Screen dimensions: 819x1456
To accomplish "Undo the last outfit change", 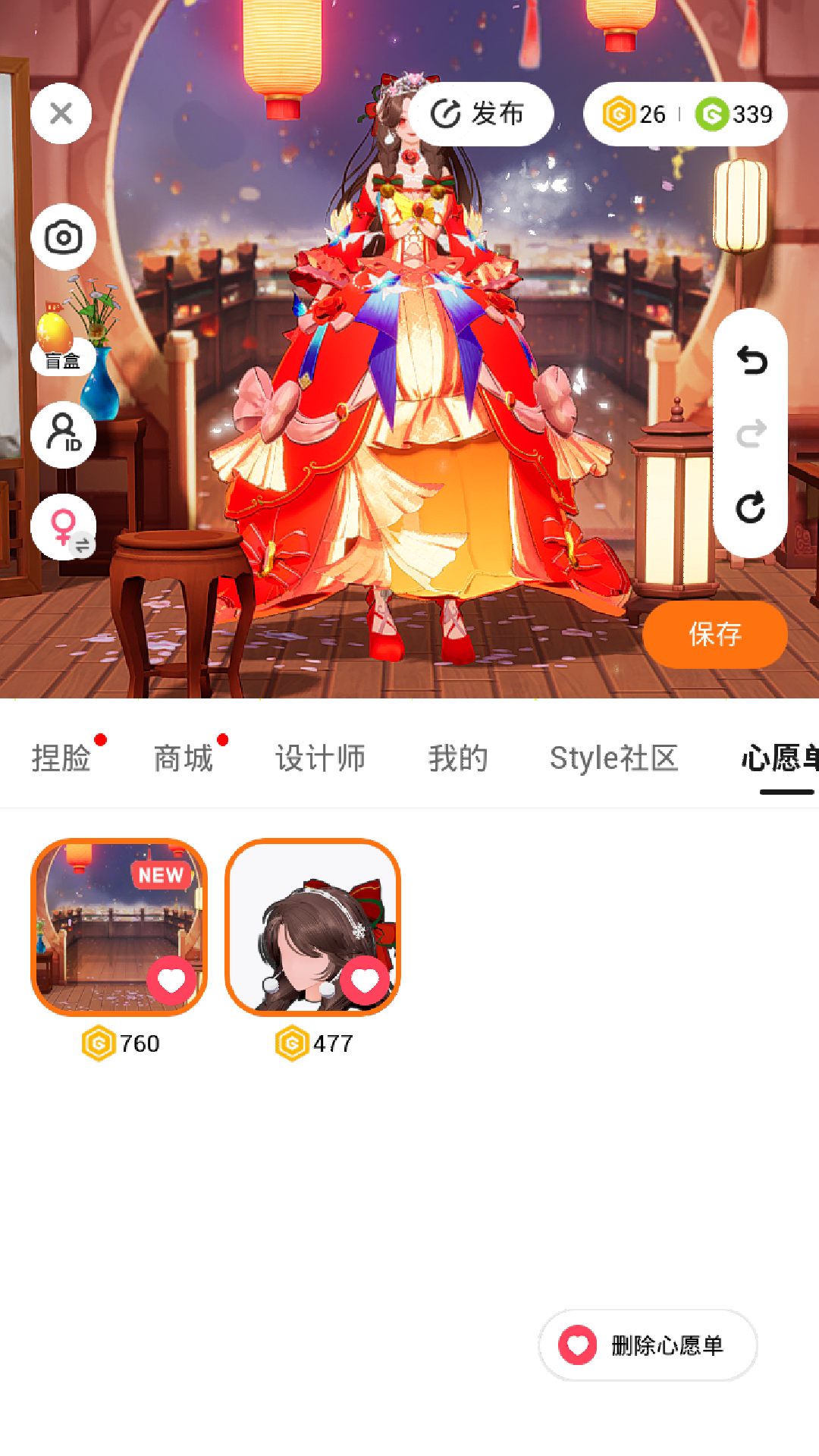I will point(751,361).
